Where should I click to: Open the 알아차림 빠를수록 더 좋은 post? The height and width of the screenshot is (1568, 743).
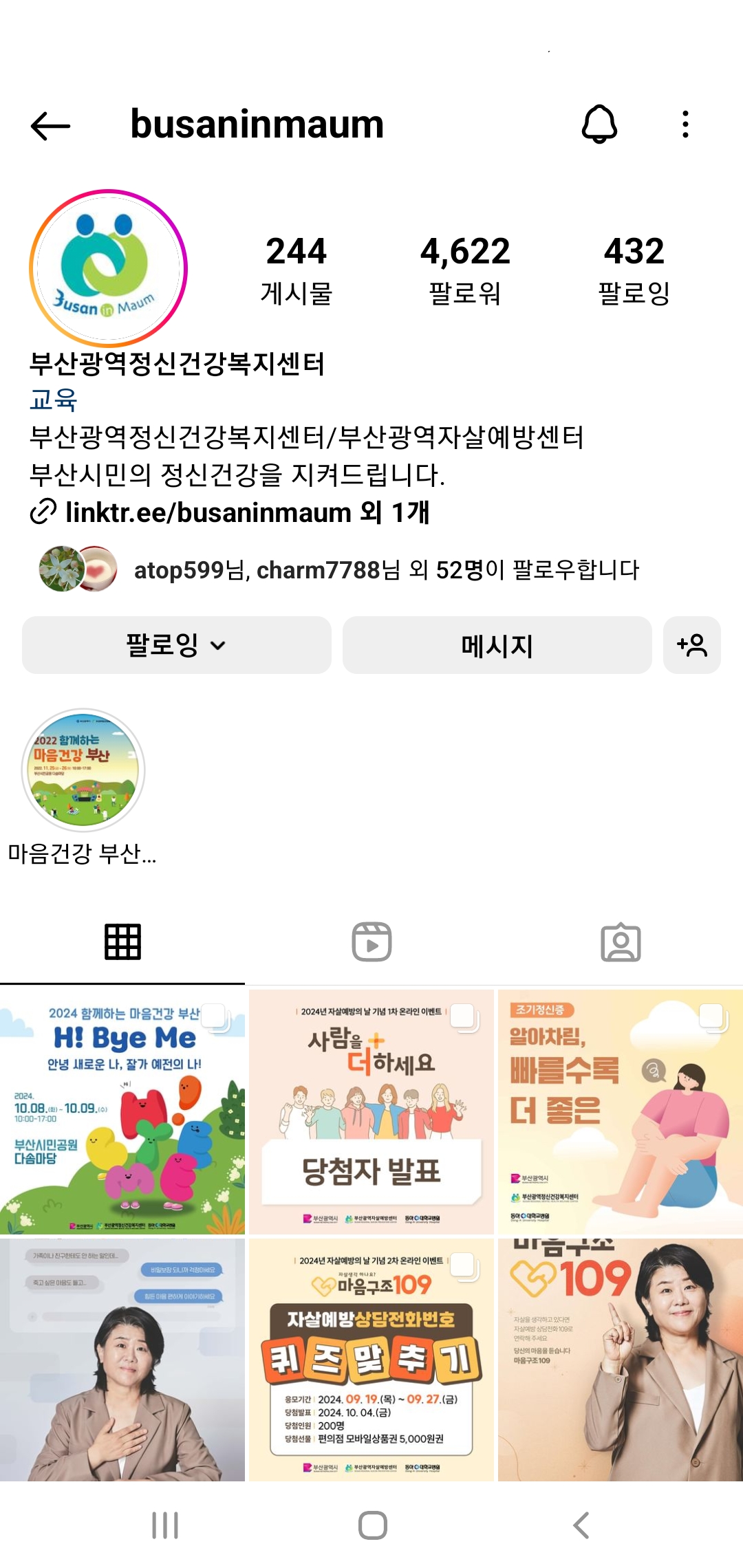(x=620, y=1111)
